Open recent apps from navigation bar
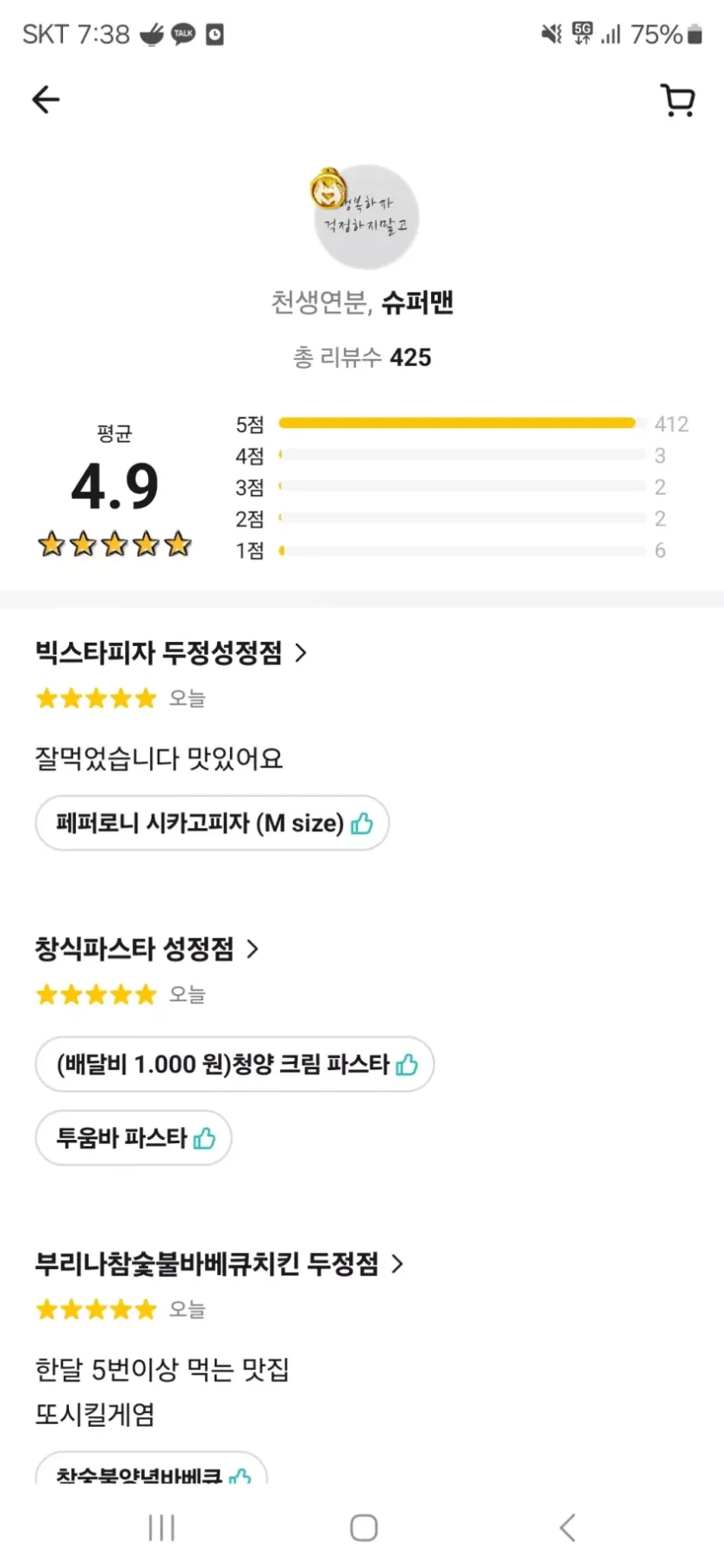724x1568 pixels. click(x=161, y=1528)
